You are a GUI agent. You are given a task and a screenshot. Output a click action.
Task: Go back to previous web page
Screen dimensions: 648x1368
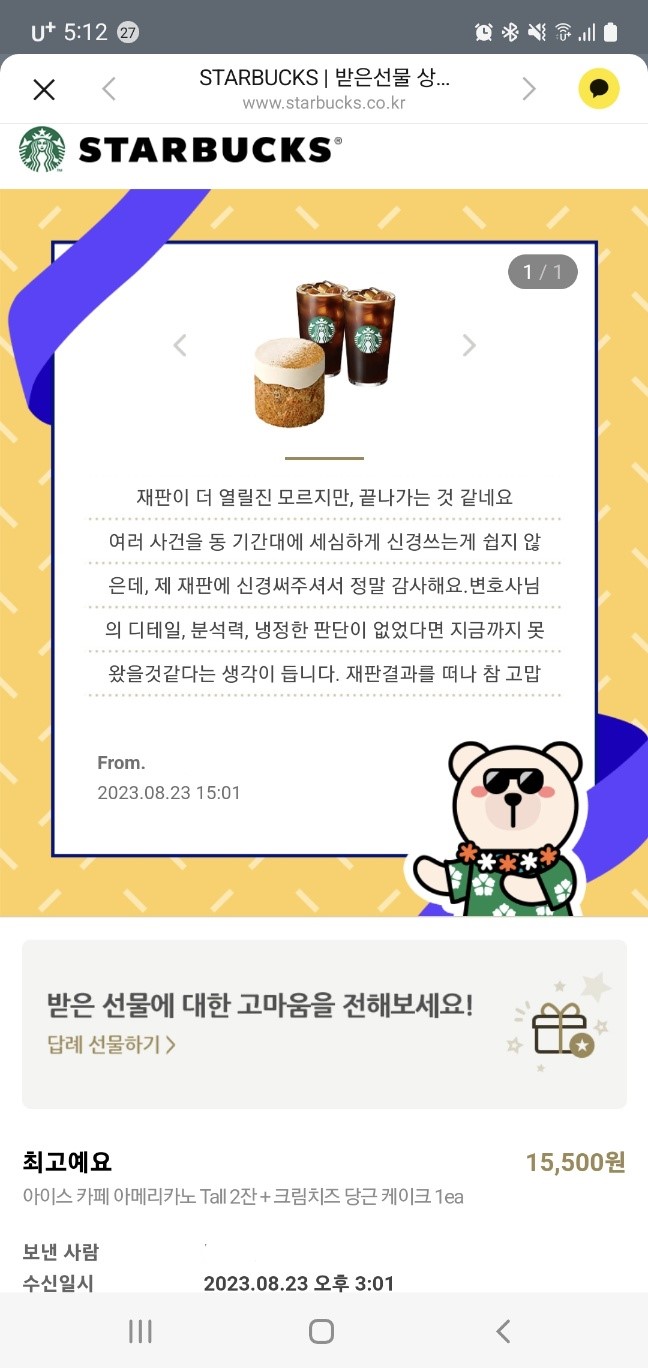point(109,89)
